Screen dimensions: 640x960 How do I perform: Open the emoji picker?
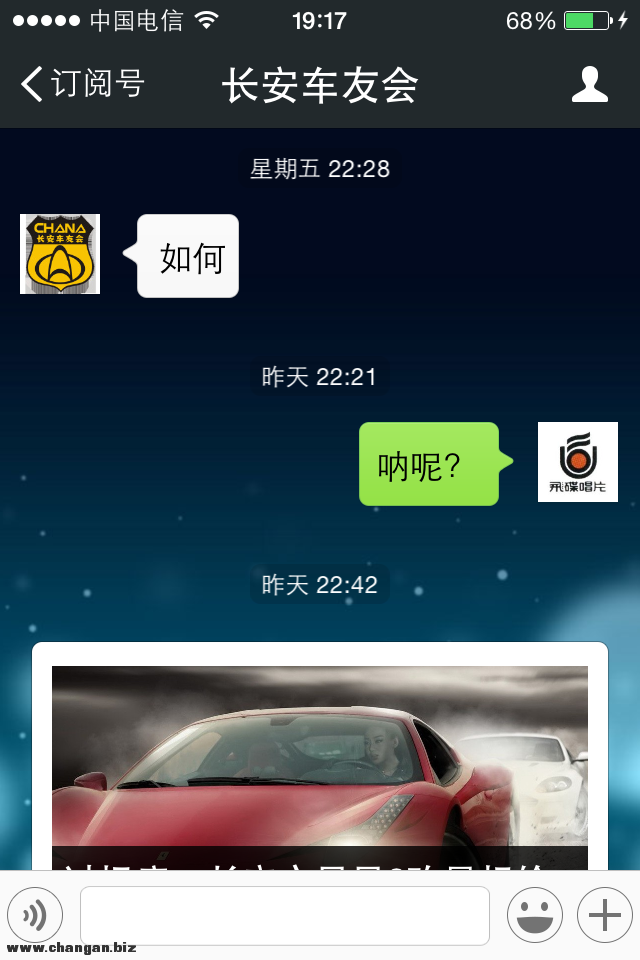click(535, 915)
